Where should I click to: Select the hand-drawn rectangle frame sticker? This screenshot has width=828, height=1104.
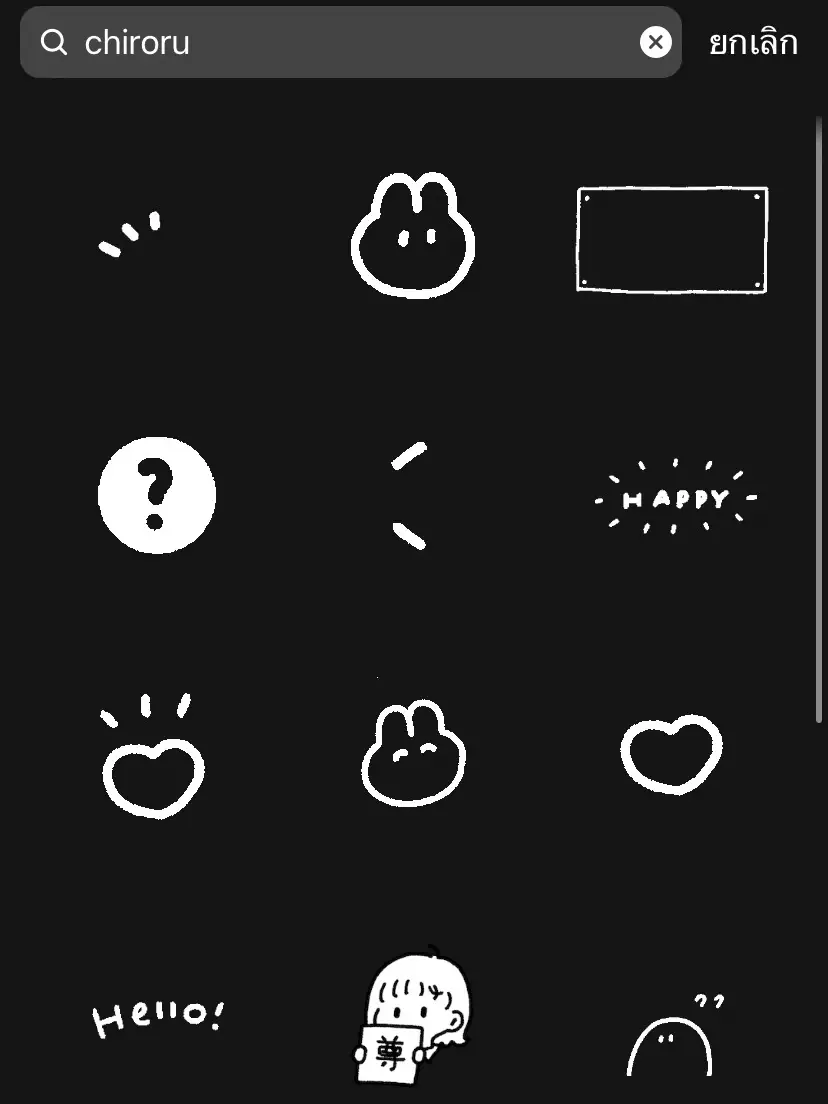[x=672, y=240]
